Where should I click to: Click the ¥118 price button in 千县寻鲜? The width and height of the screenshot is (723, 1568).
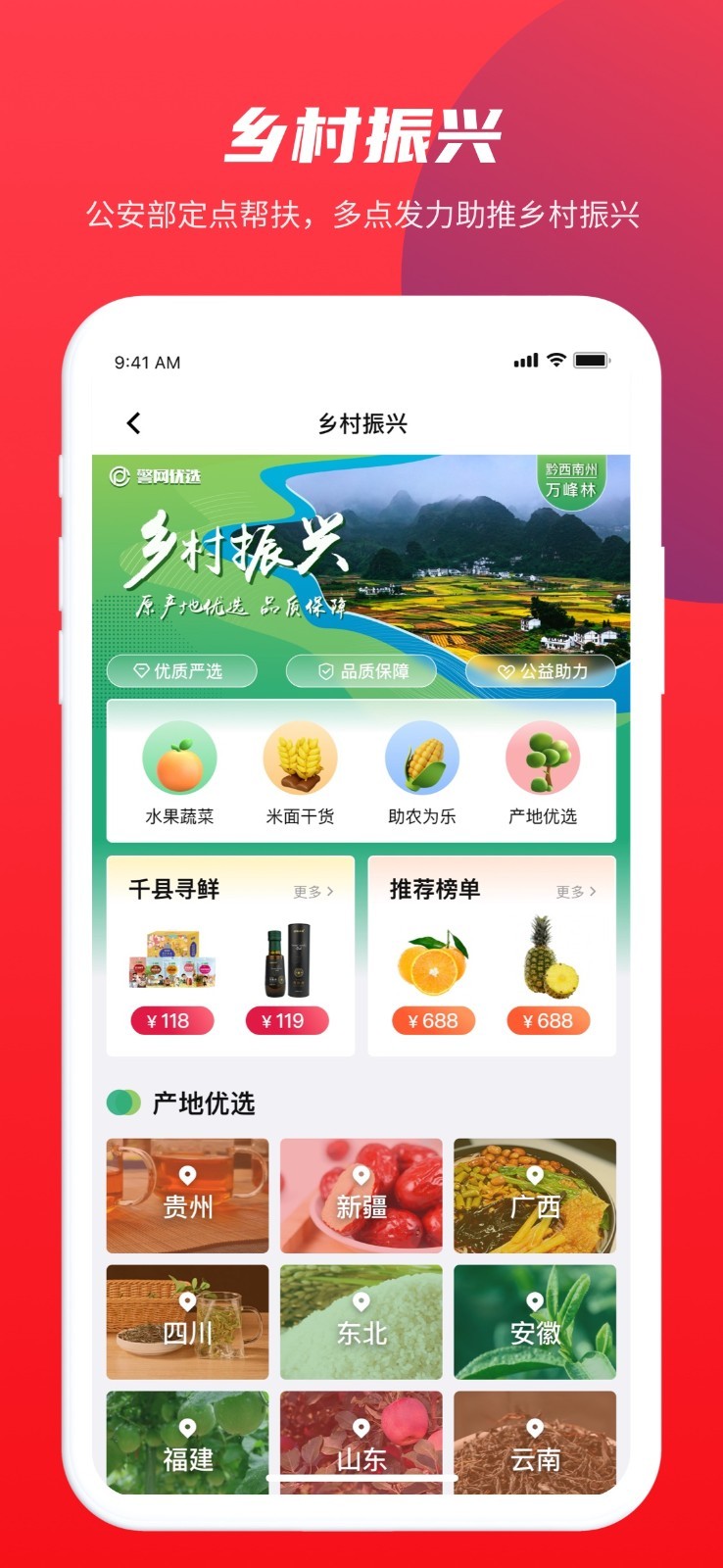coord(170,1020)
